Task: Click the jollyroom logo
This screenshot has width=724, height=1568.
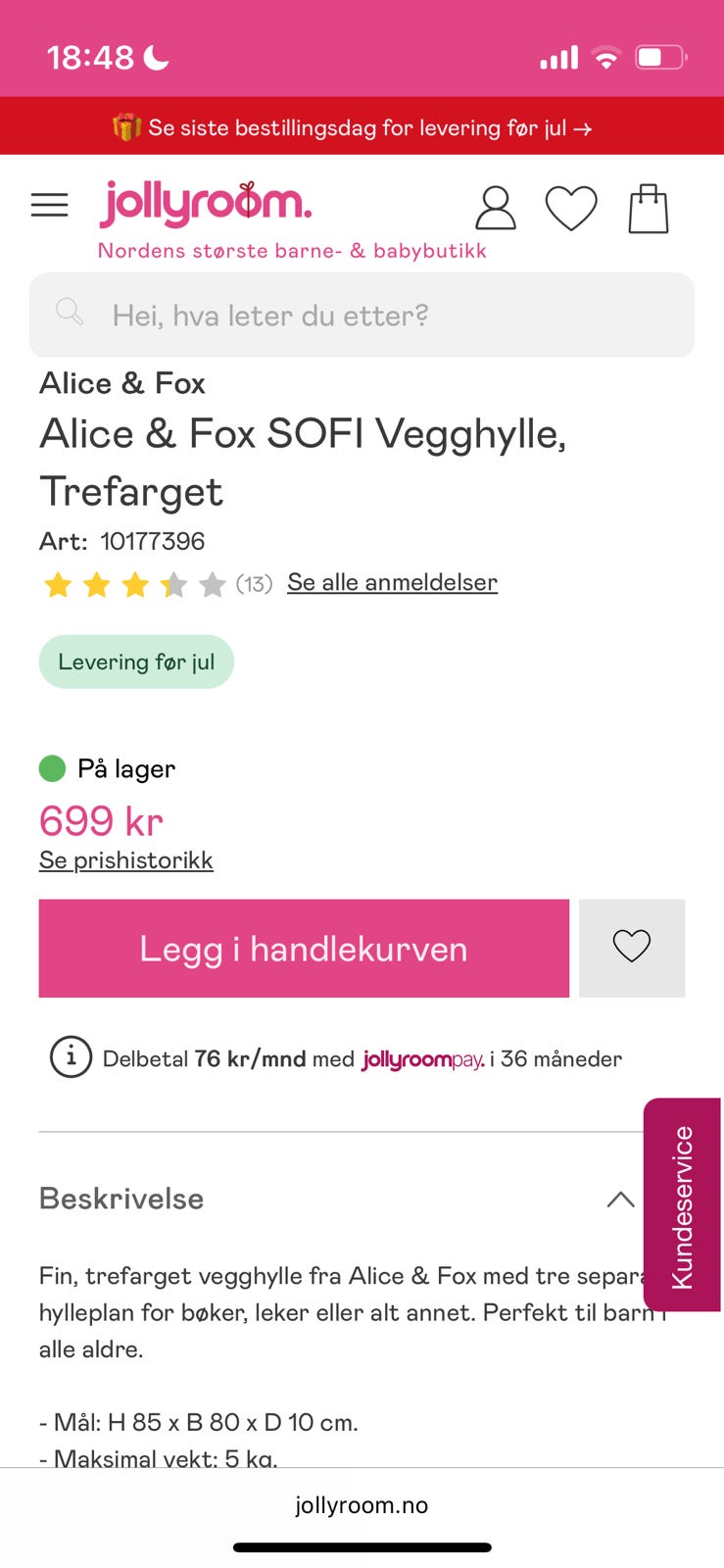Action: click(x=205, y=205)
